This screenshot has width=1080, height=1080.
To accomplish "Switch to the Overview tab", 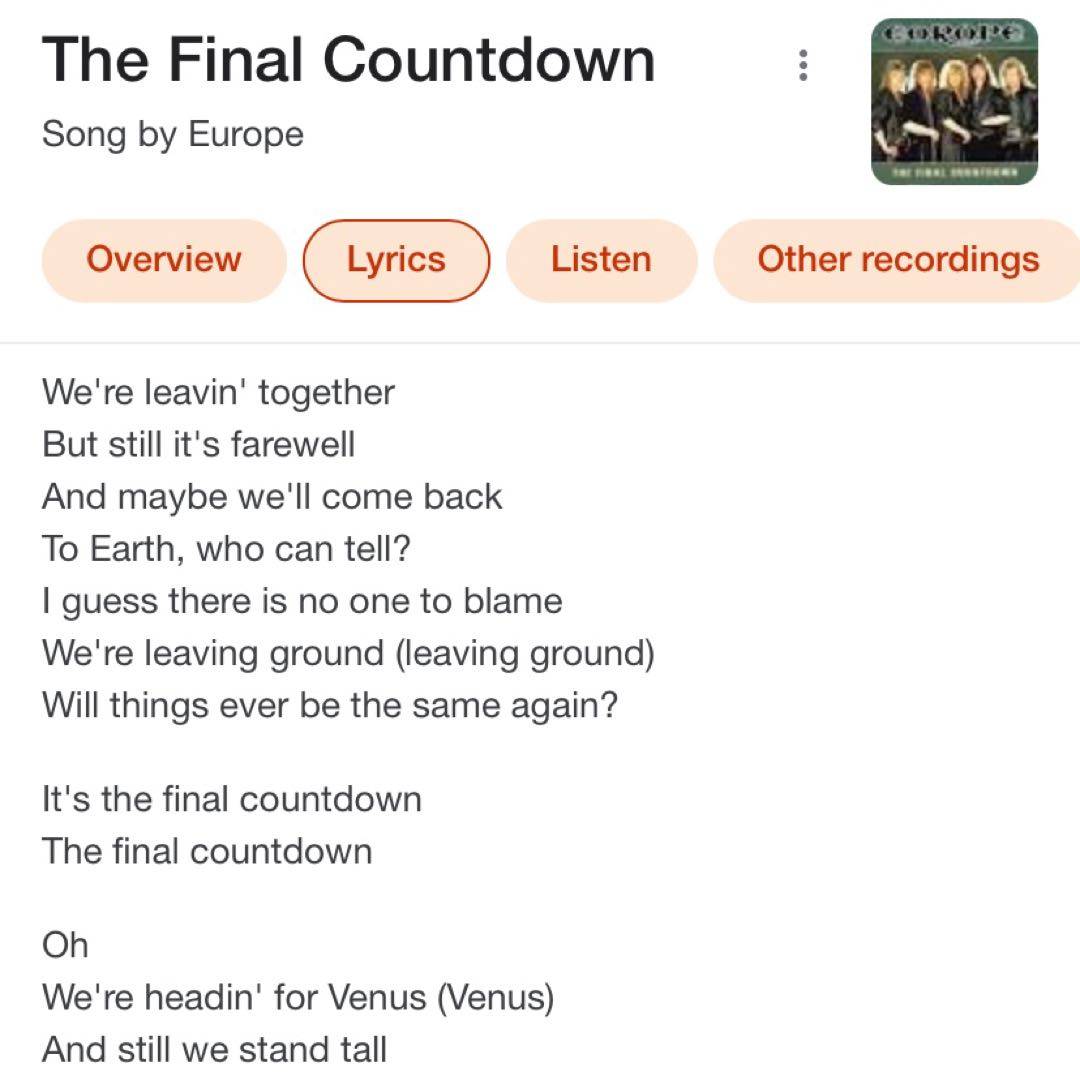I will tap(164, 260).
